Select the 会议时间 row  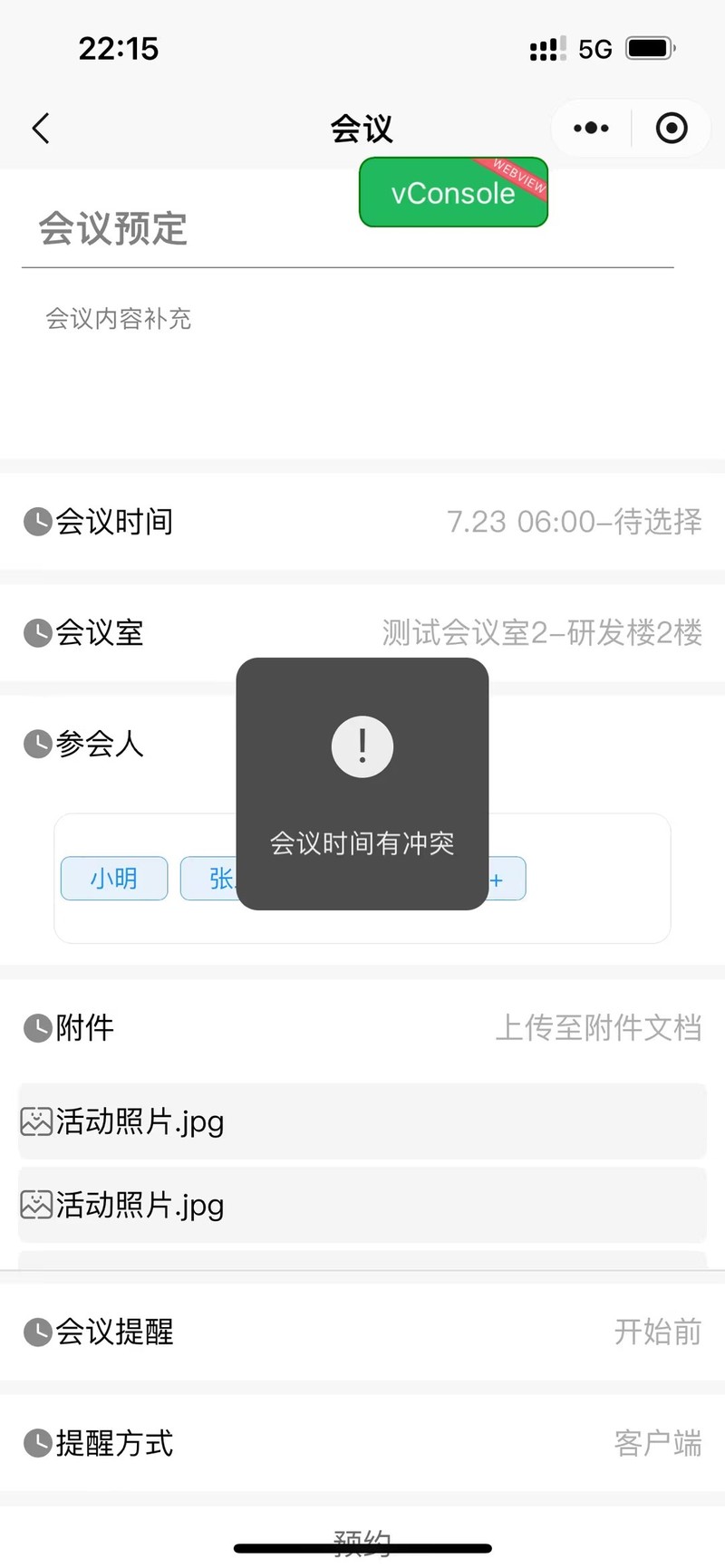[x=362, y=522]
